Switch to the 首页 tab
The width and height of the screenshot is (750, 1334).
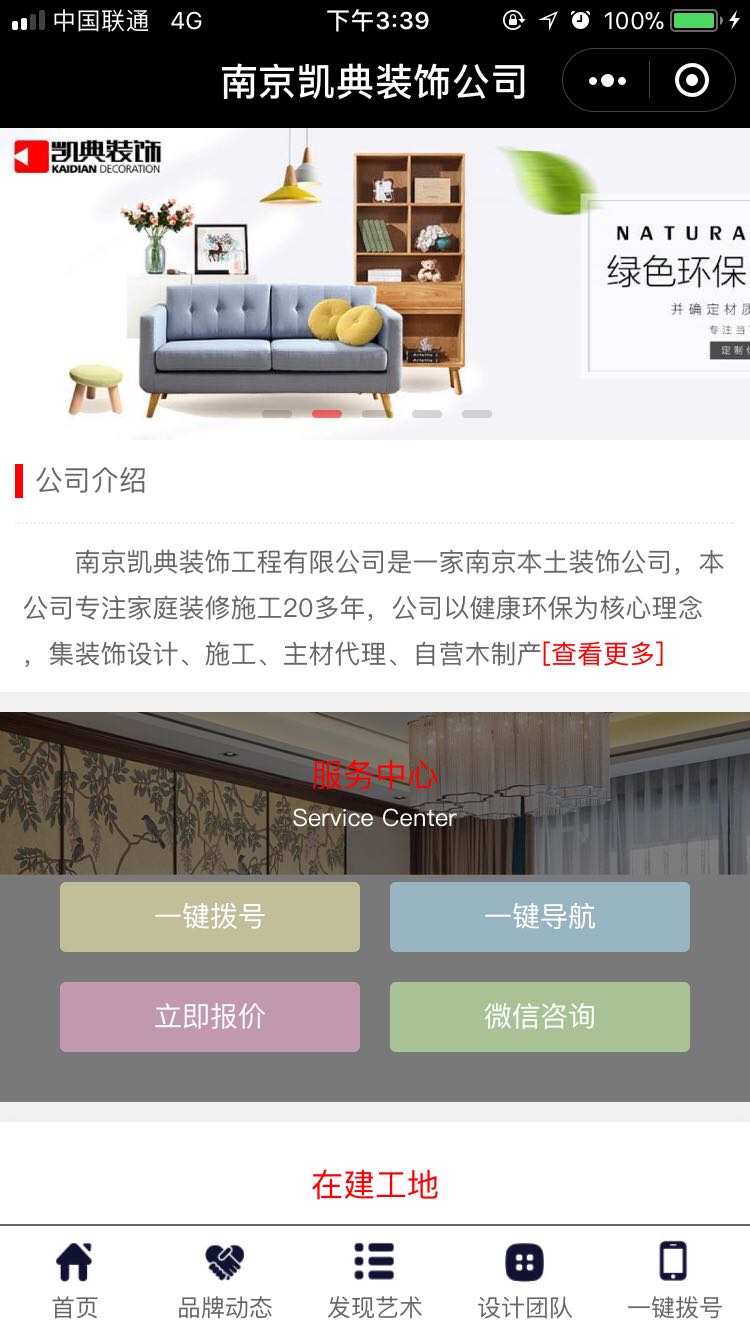(75, 1280)
